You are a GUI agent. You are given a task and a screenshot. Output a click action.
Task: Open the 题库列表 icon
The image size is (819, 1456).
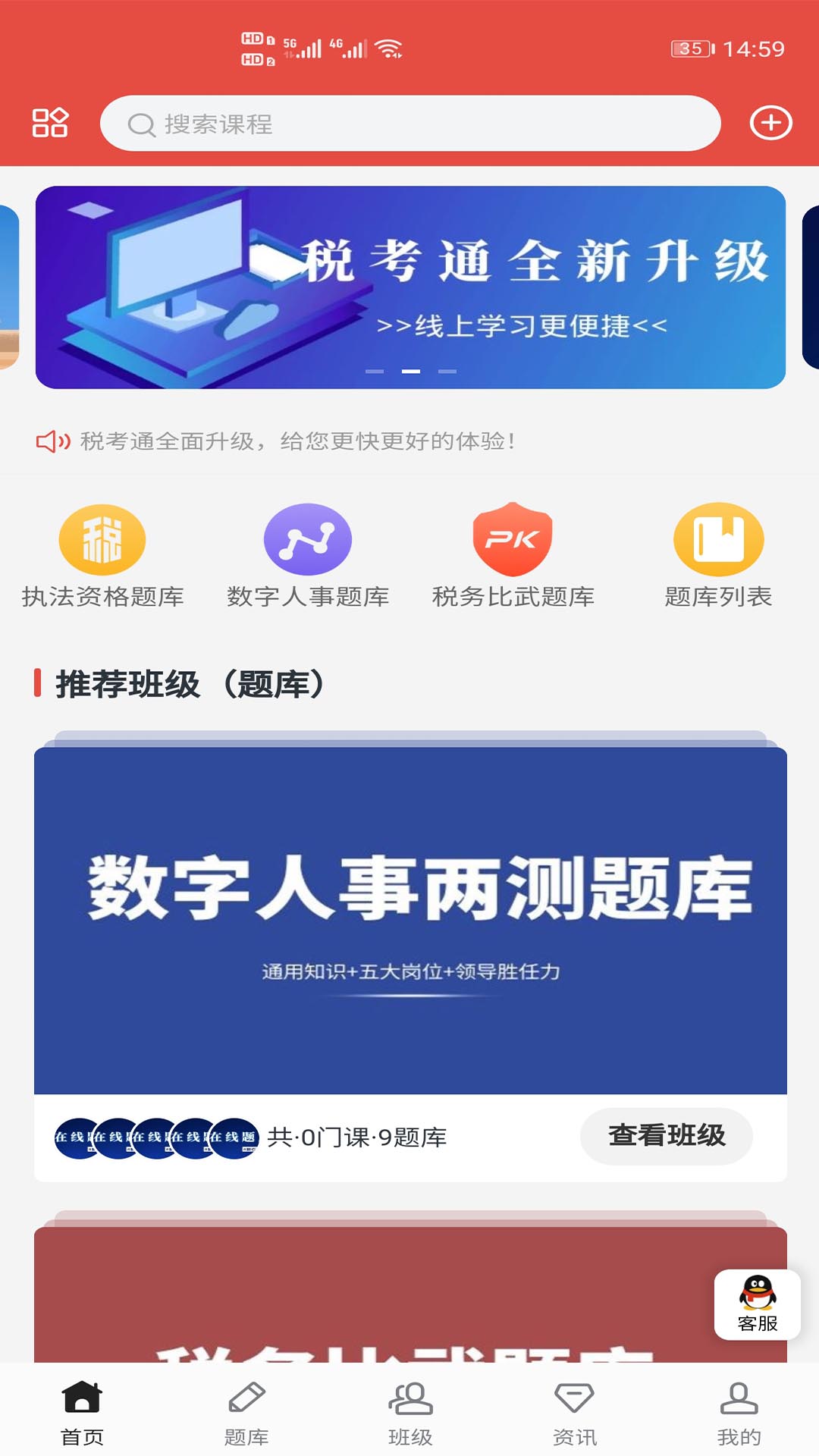pyautogui.click(x=717, y=540)
